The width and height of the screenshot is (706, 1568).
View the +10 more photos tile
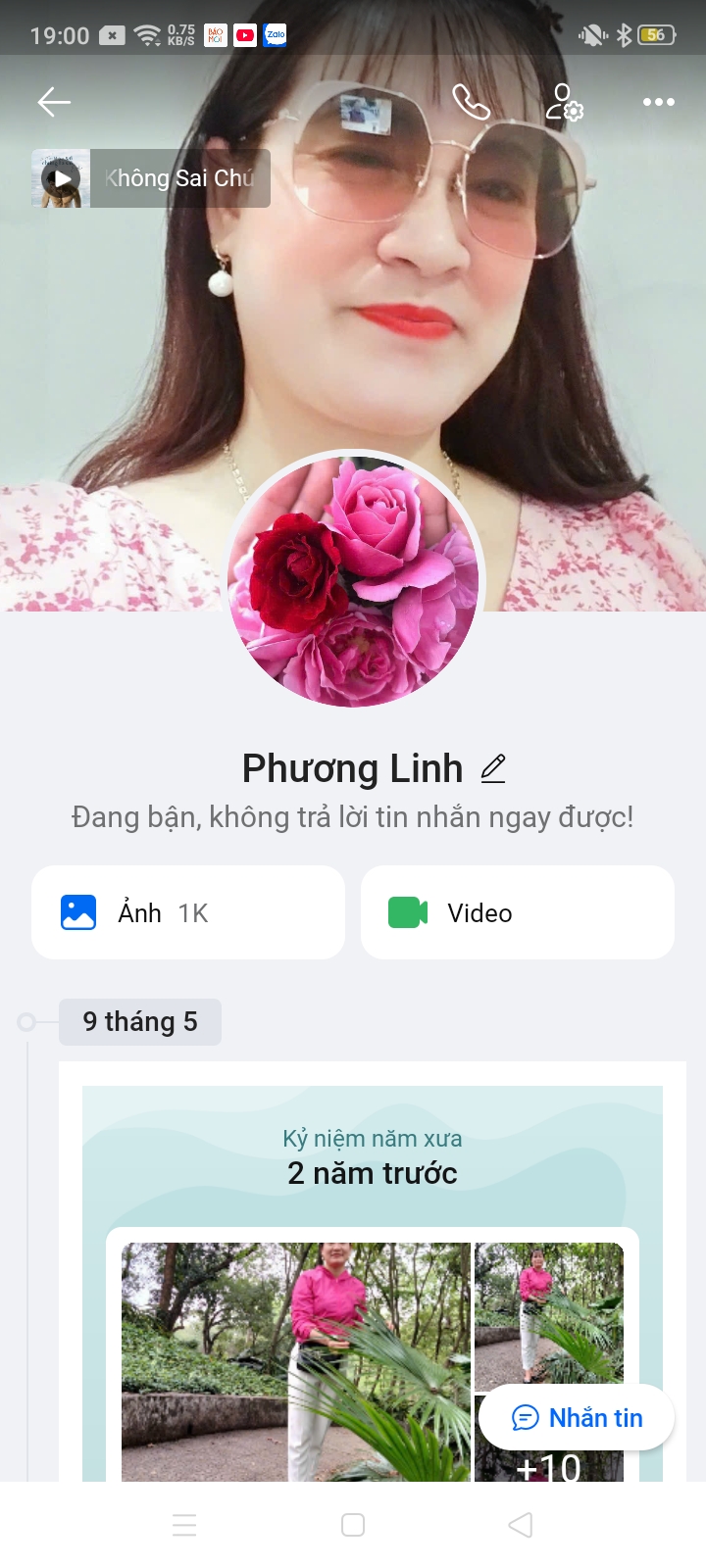pyautogui.click(x=529, y=1468)
